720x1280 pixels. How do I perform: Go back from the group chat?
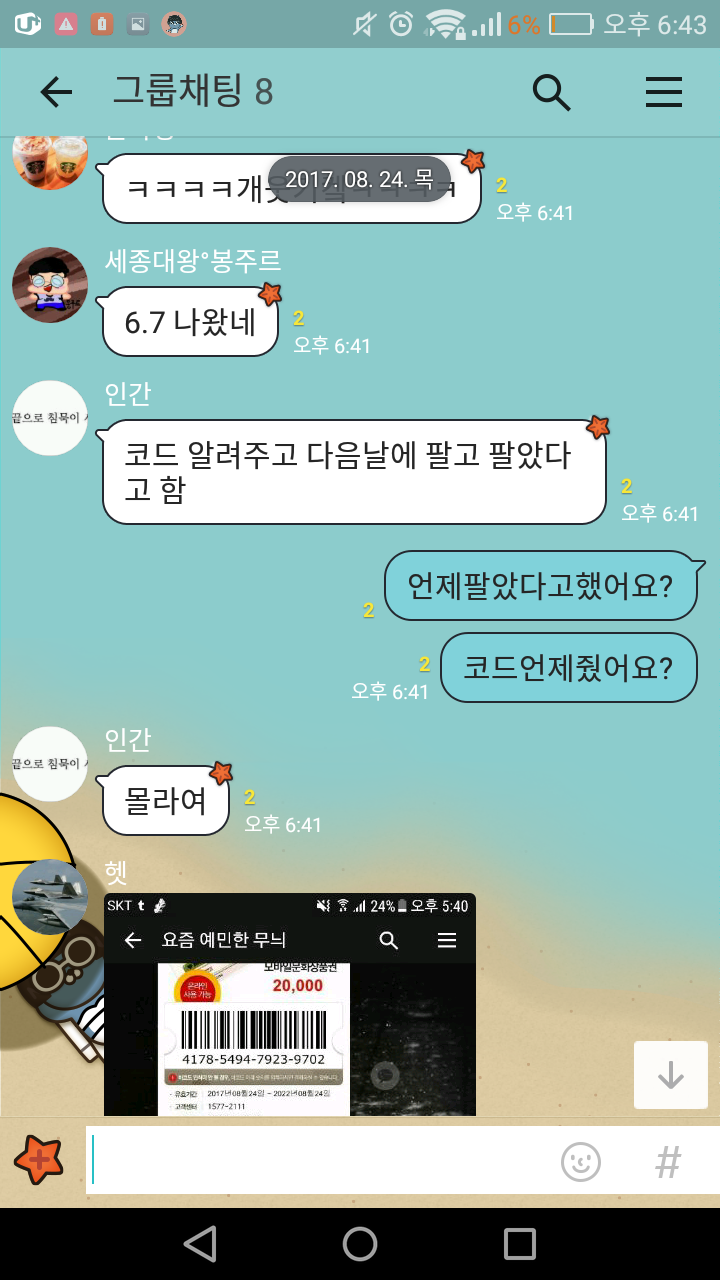56,92
